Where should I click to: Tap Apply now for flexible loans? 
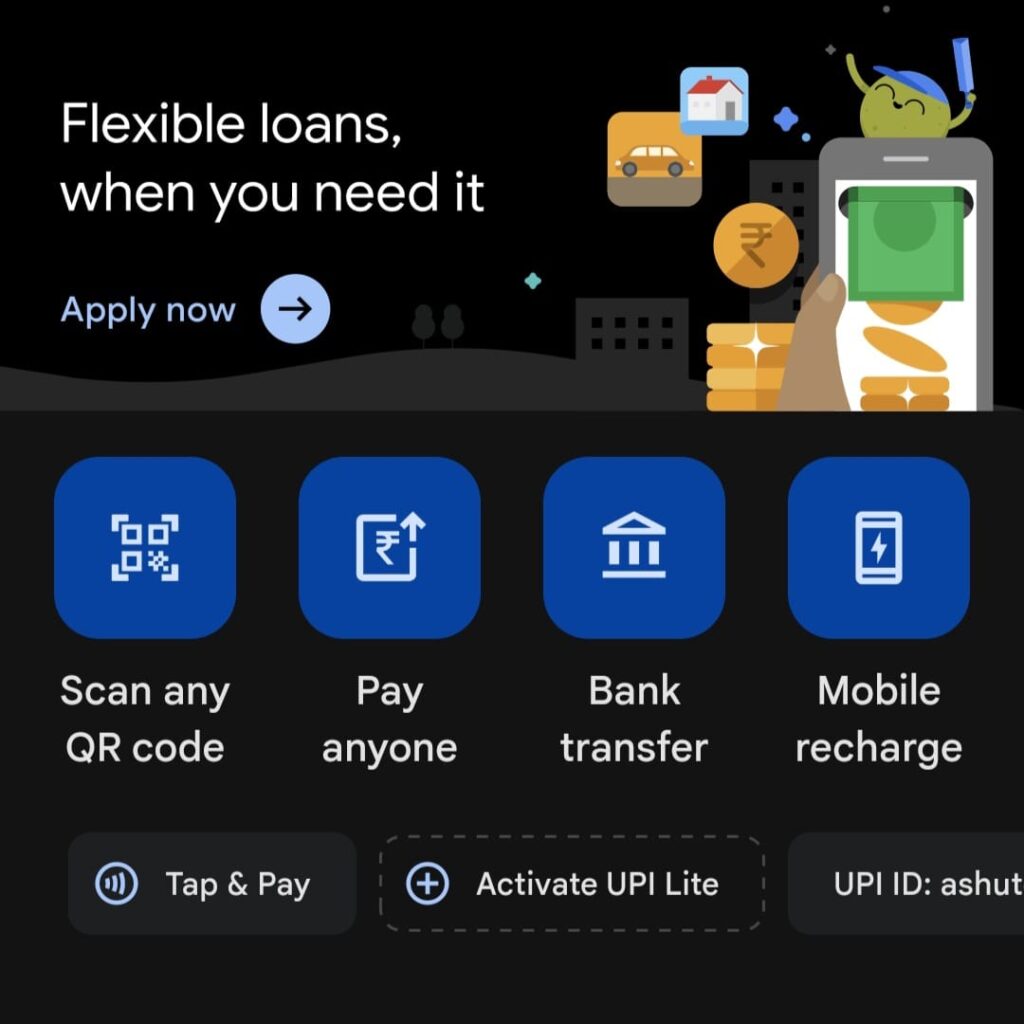tap(148, 310)
